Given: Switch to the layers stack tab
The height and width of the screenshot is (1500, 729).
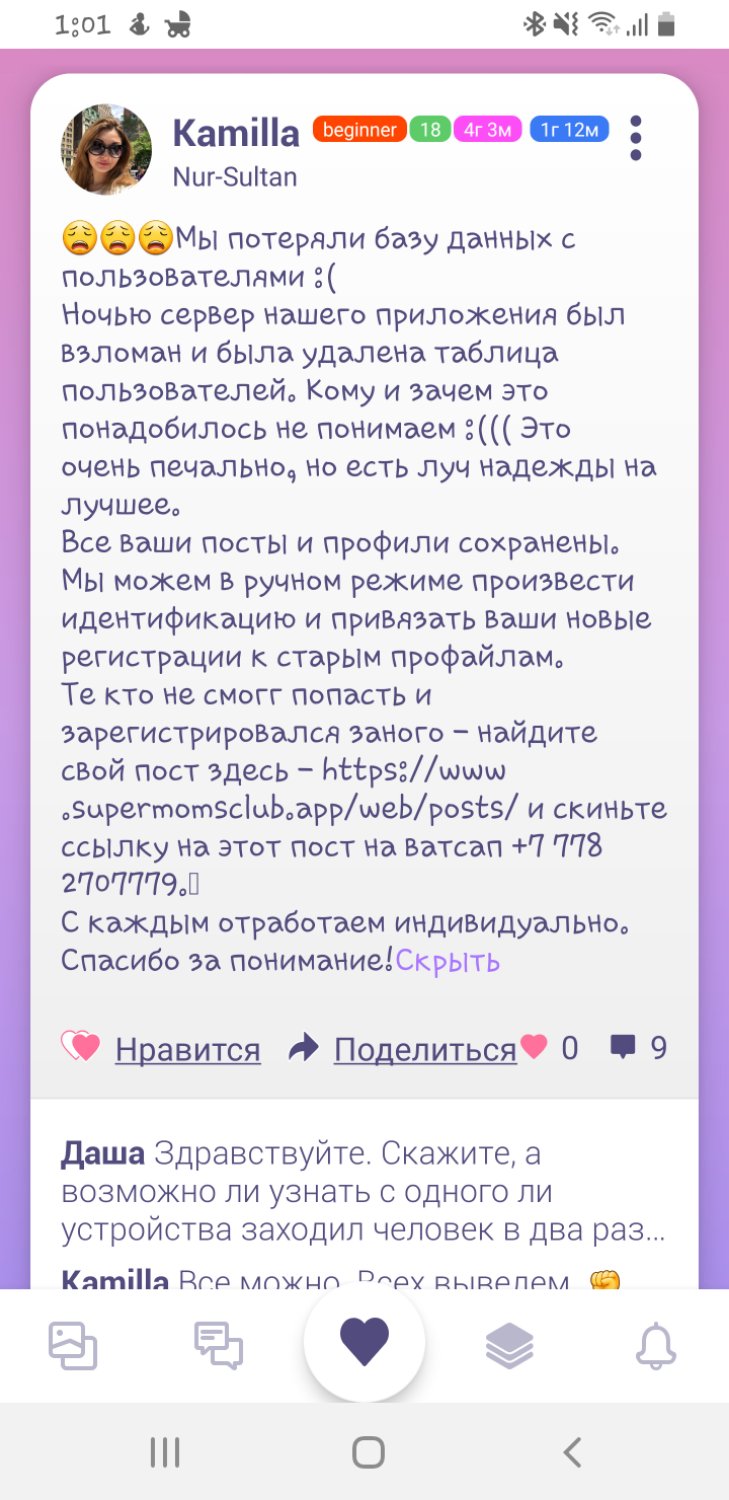Looking at the screenshot, I should 510,1345.
